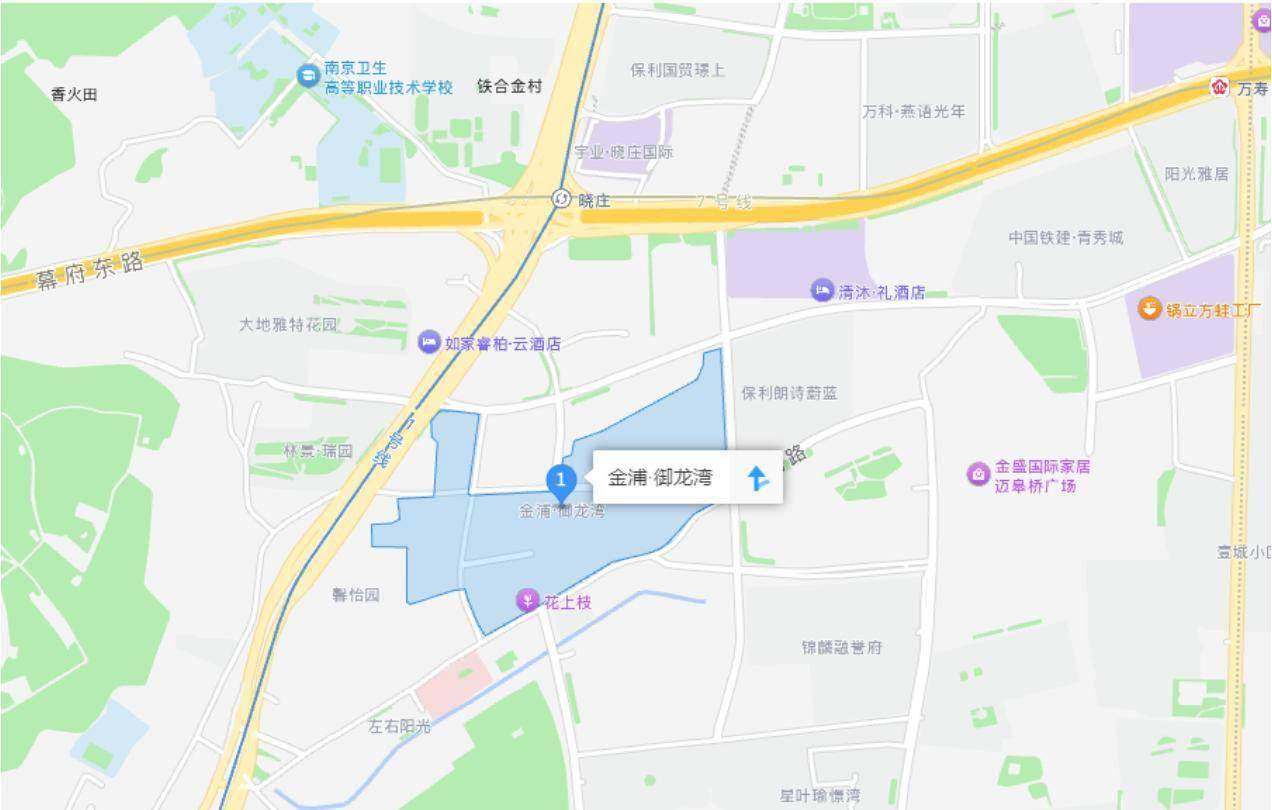Tap 金盛国际家居 迈皋桥广场 shopping marker
This screenshot has width=1272, height=810.
[x=978, y=474]
